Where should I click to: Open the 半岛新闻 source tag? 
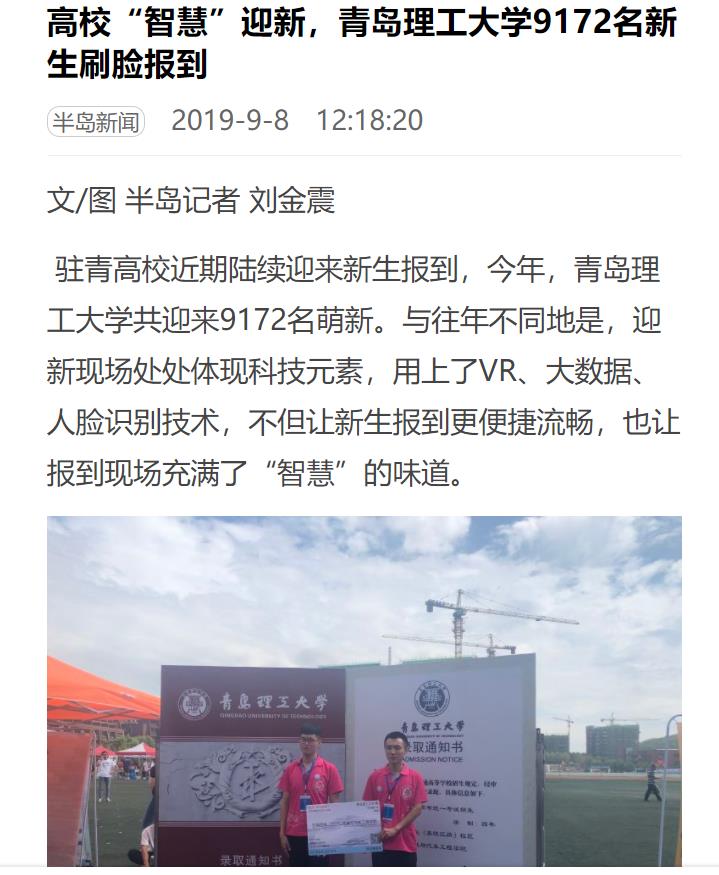[96, 122]
